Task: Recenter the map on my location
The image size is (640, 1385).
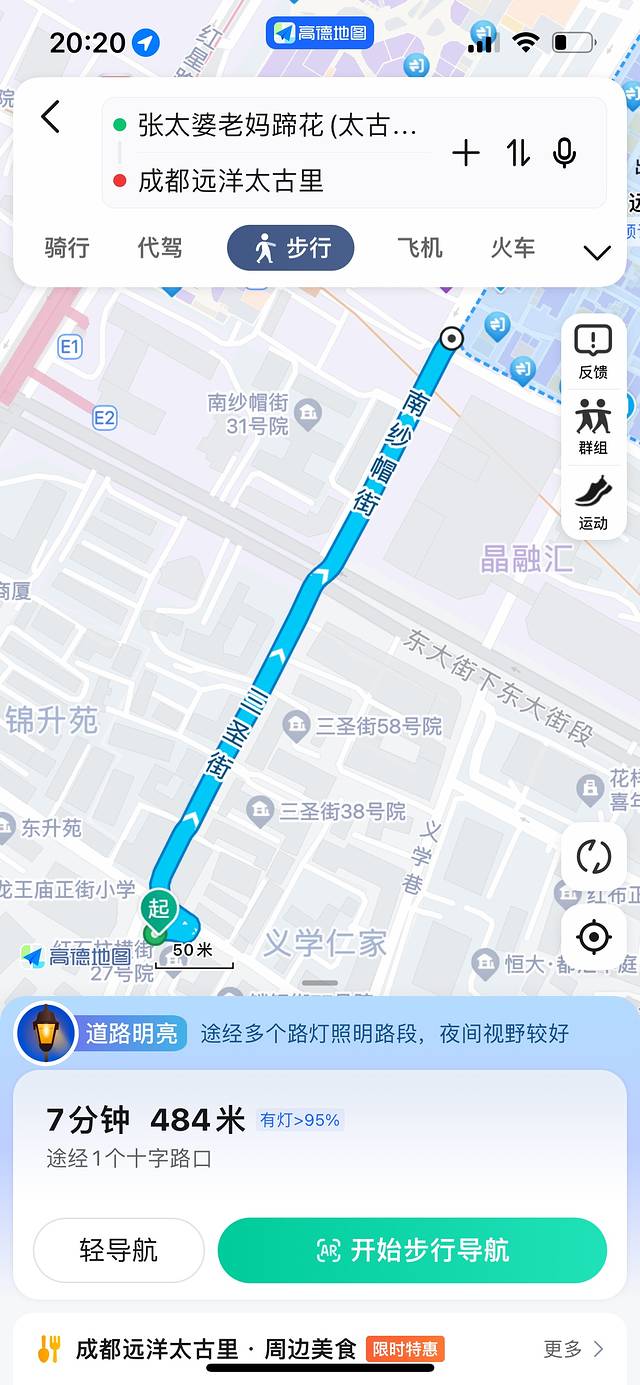Action: click(x=594, y=938)
